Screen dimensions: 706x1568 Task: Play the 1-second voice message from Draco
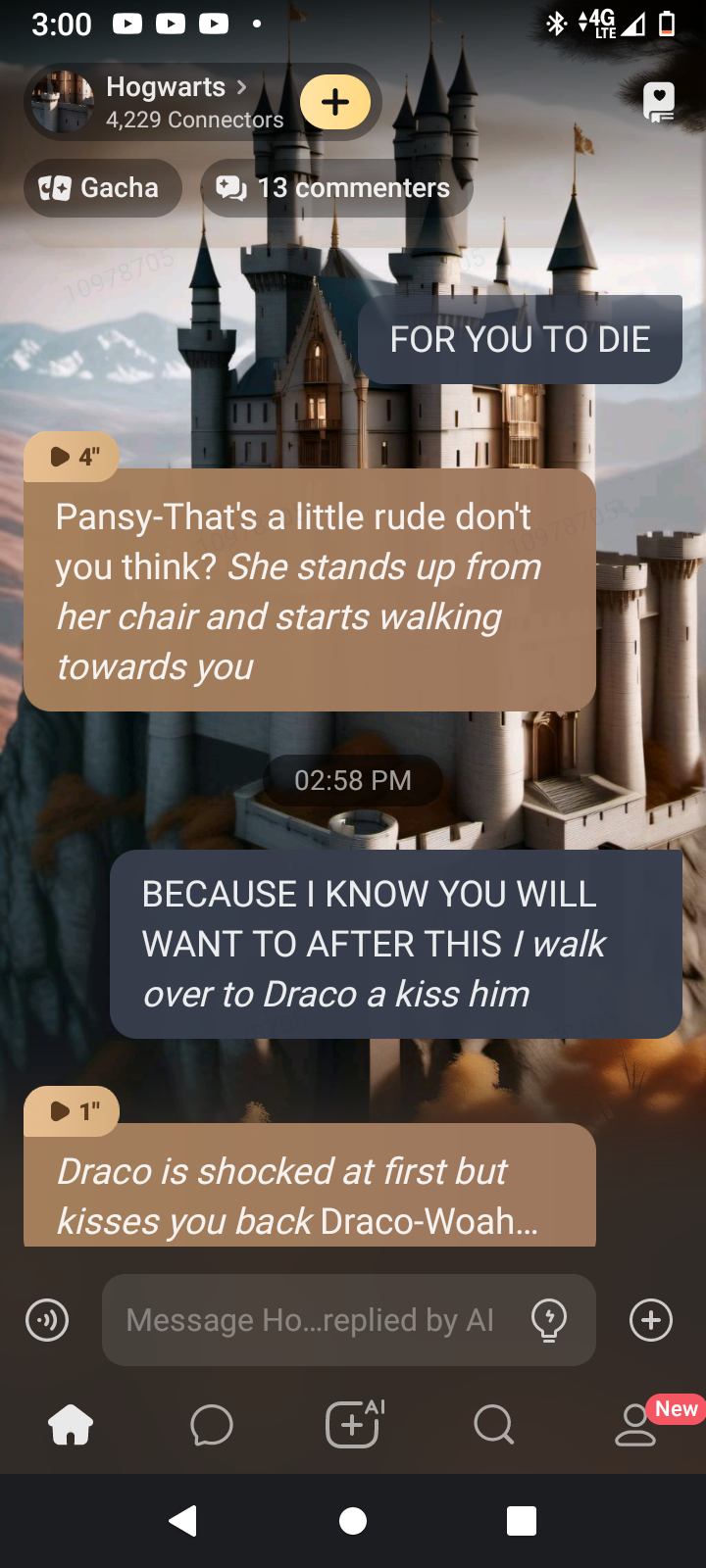[72, 1111]
